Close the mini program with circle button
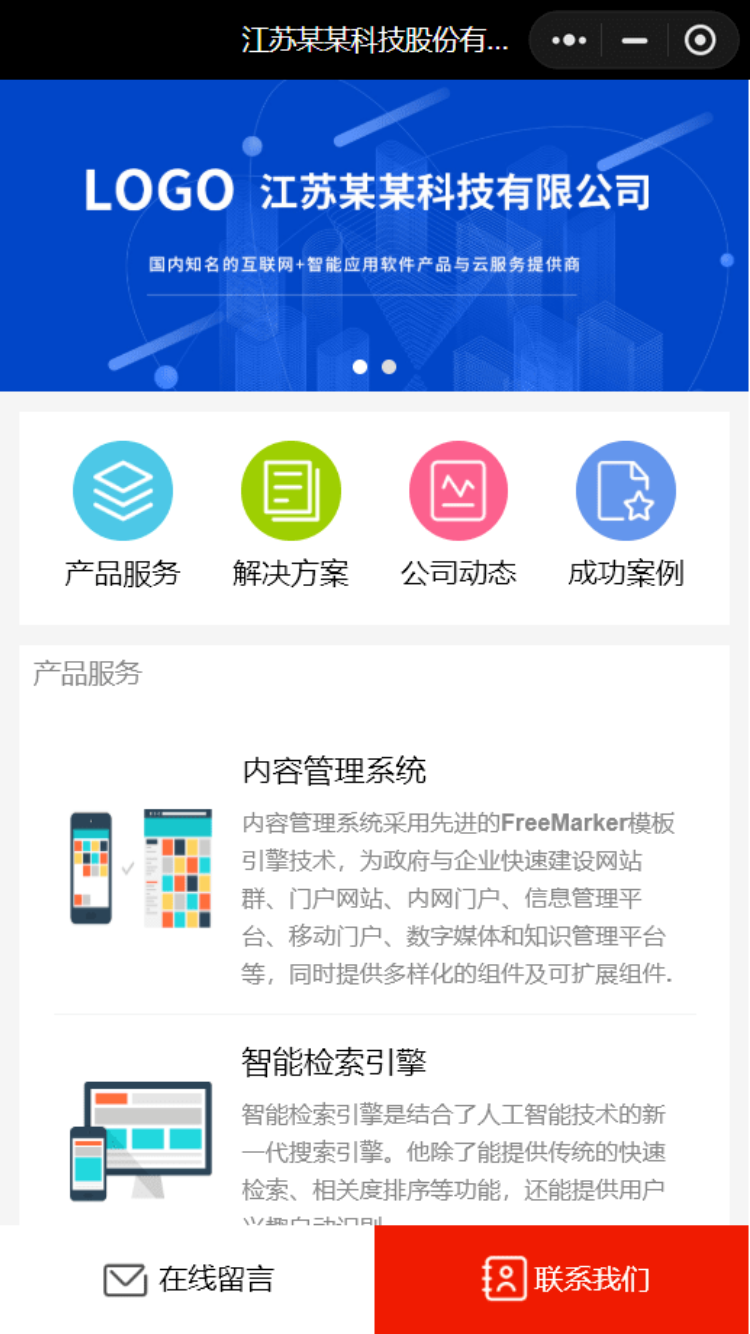Viewport: 750px width, 1334px height. click(x=699, y=40)
